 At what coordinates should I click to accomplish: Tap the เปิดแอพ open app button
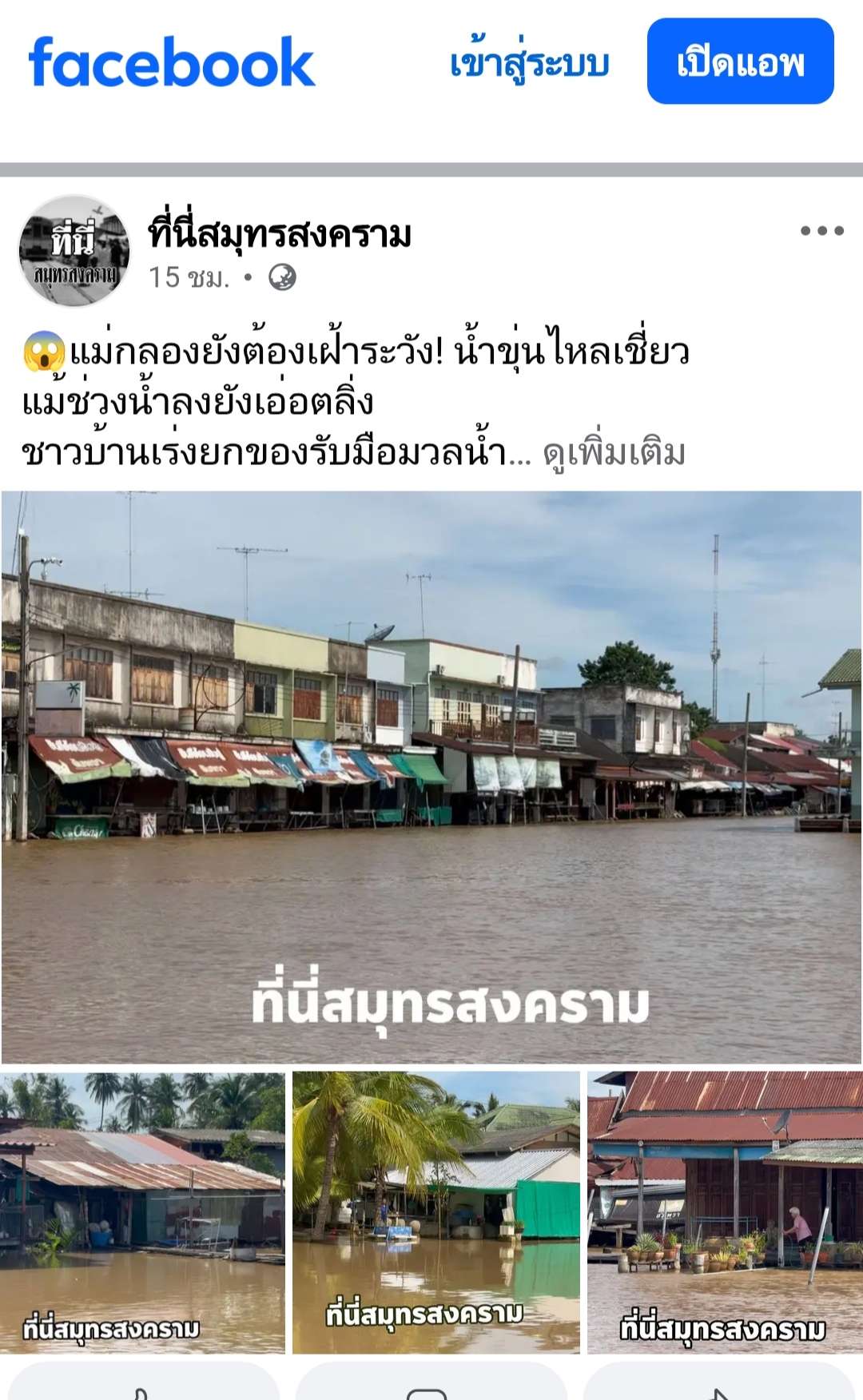click(x=740, y=62)
